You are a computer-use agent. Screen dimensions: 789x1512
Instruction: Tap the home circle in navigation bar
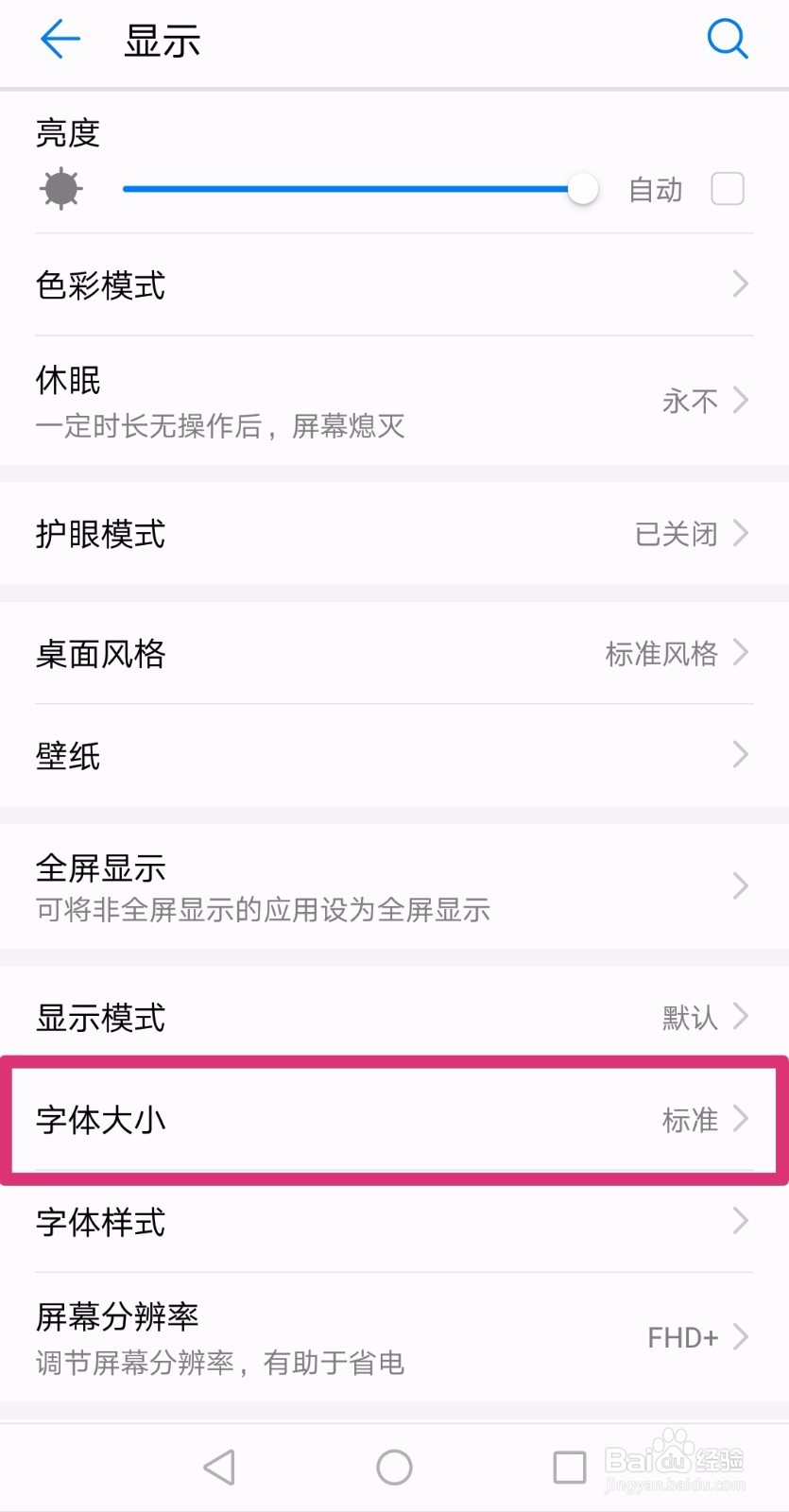click(x=394, y=1467)
